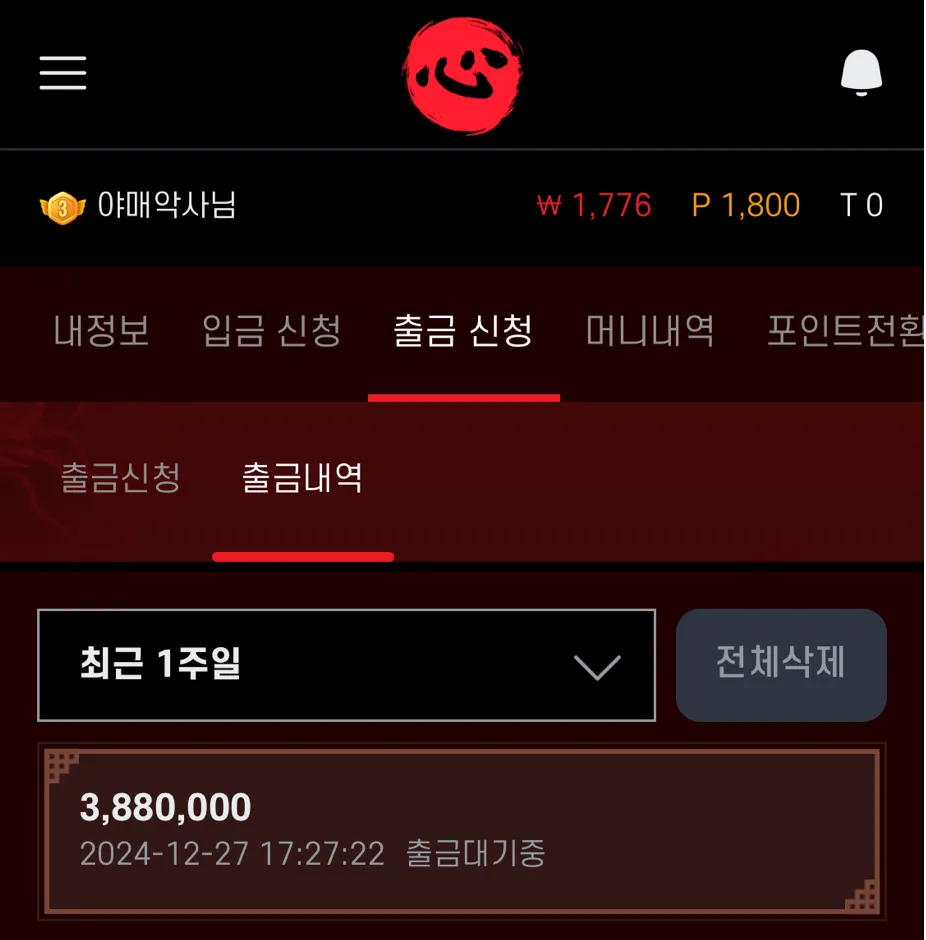The width and height of the screenshot is (926, 940).
Task: Open the 3,880,000 withdrawal record
Action: [462, 830]
